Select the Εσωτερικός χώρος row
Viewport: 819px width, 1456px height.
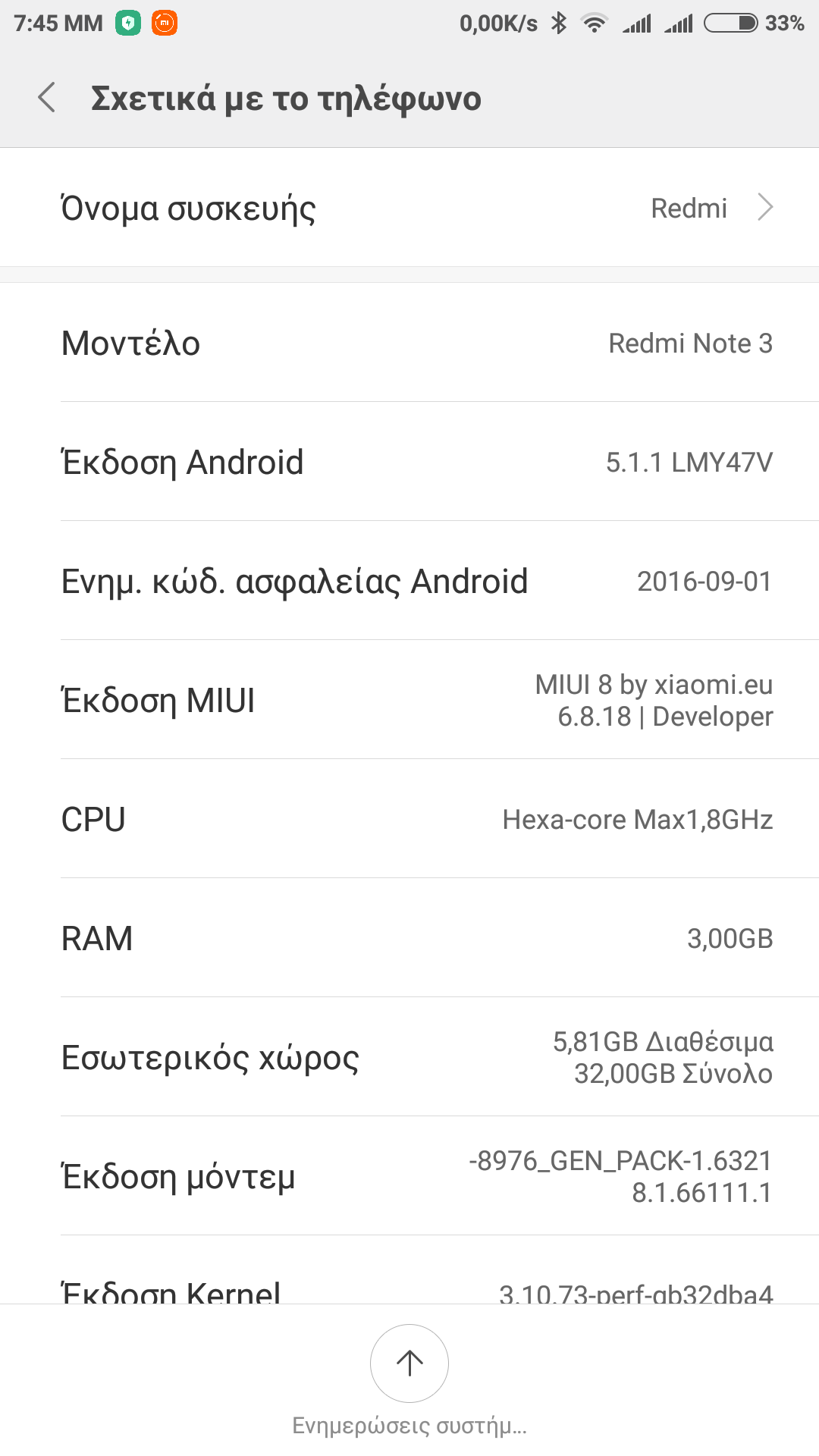point(409,1057)
